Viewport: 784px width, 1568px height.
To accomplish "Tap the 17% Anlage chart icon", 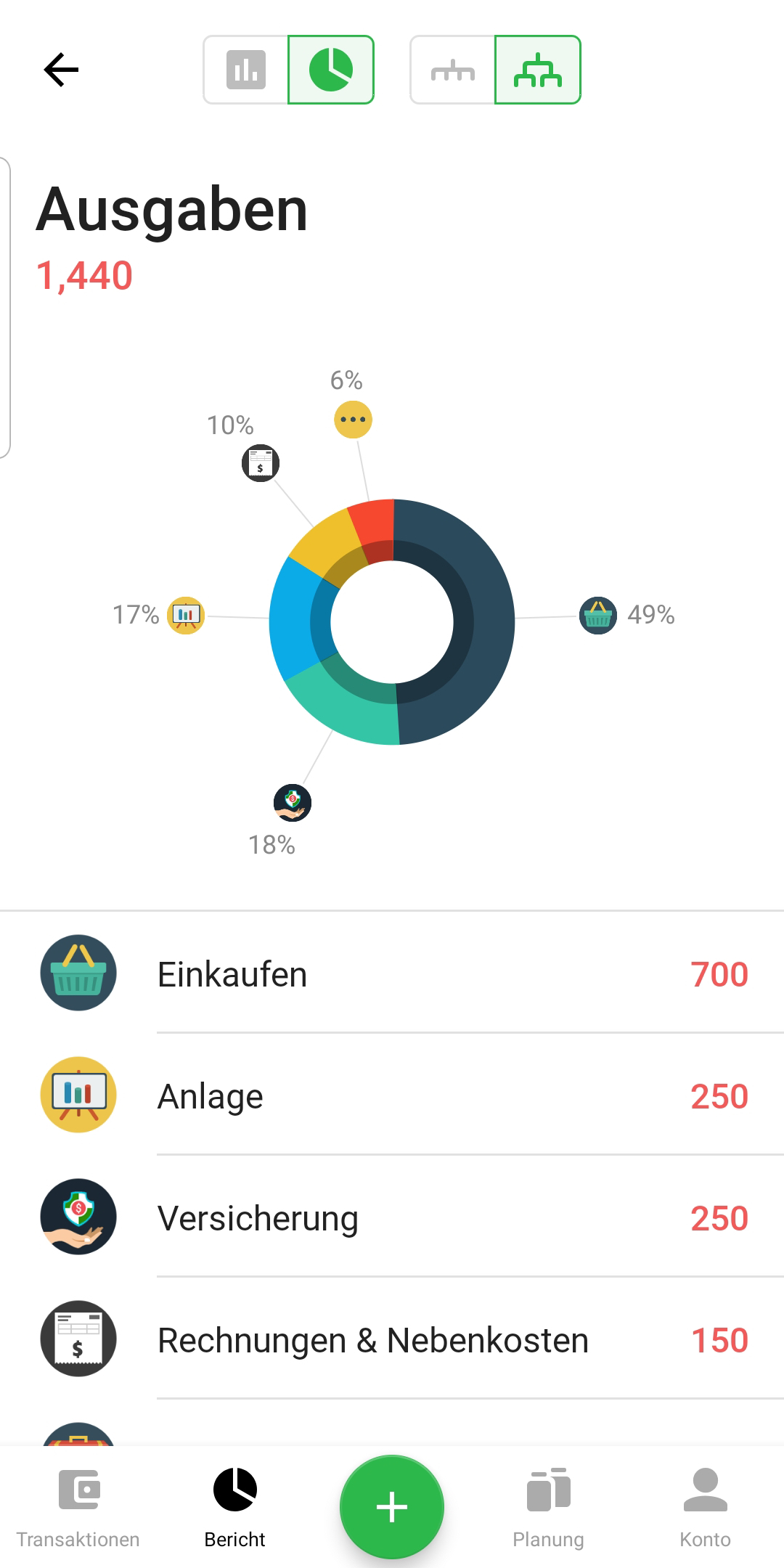I will (186, 616).
